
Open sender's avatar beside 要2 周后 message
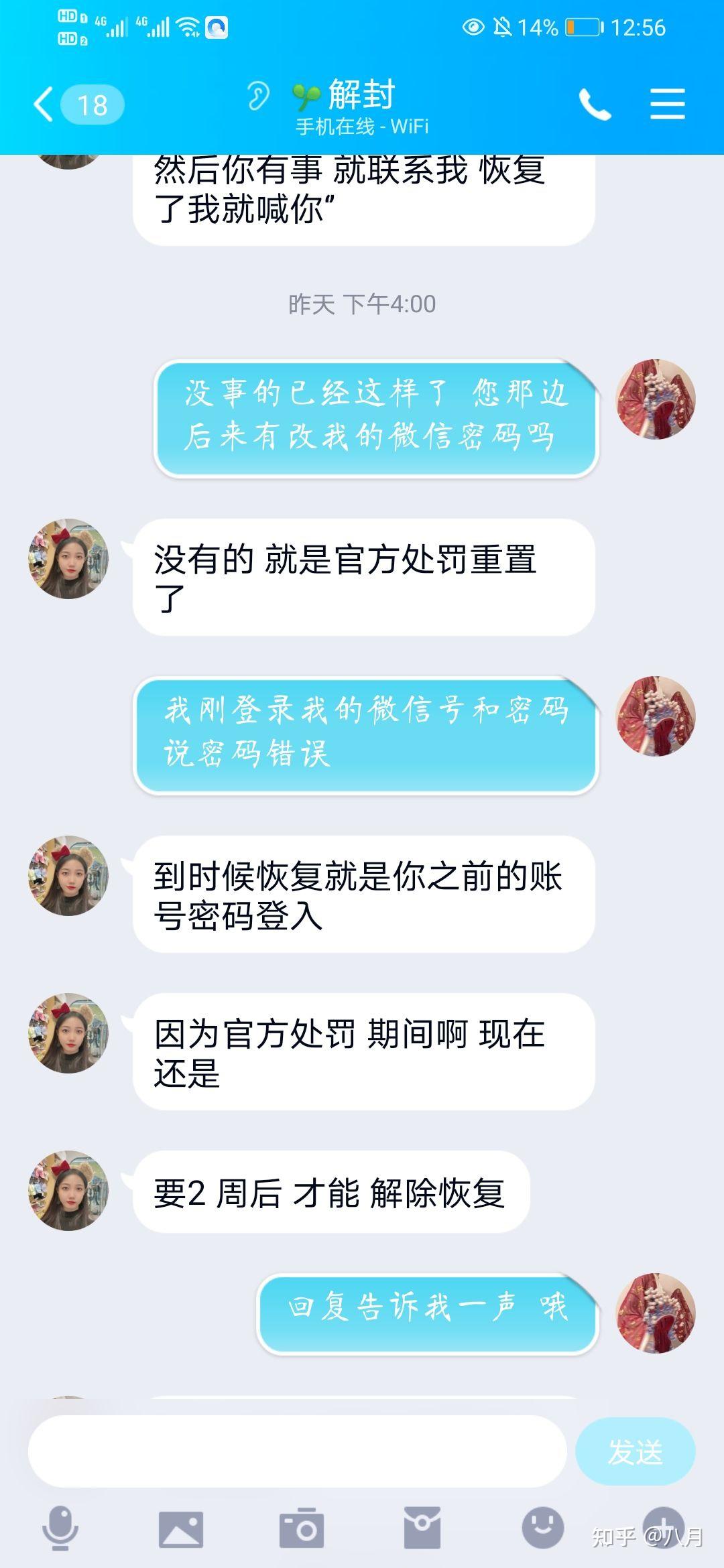[68, 1191]
